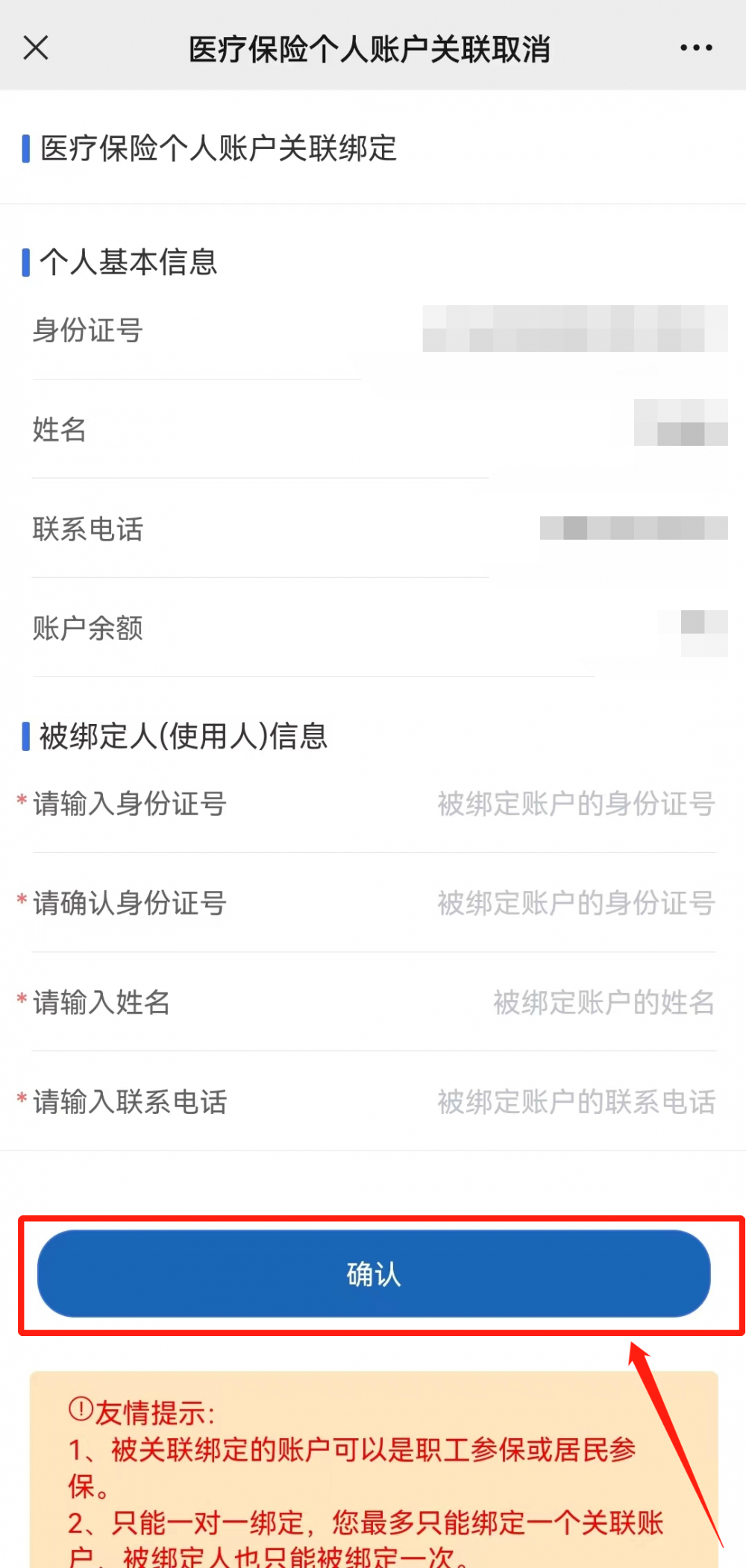Viewport: 746px width, 1568px height.
Task: Tap the 请输入联系电话 phone field
Action: pos(575,1101)
